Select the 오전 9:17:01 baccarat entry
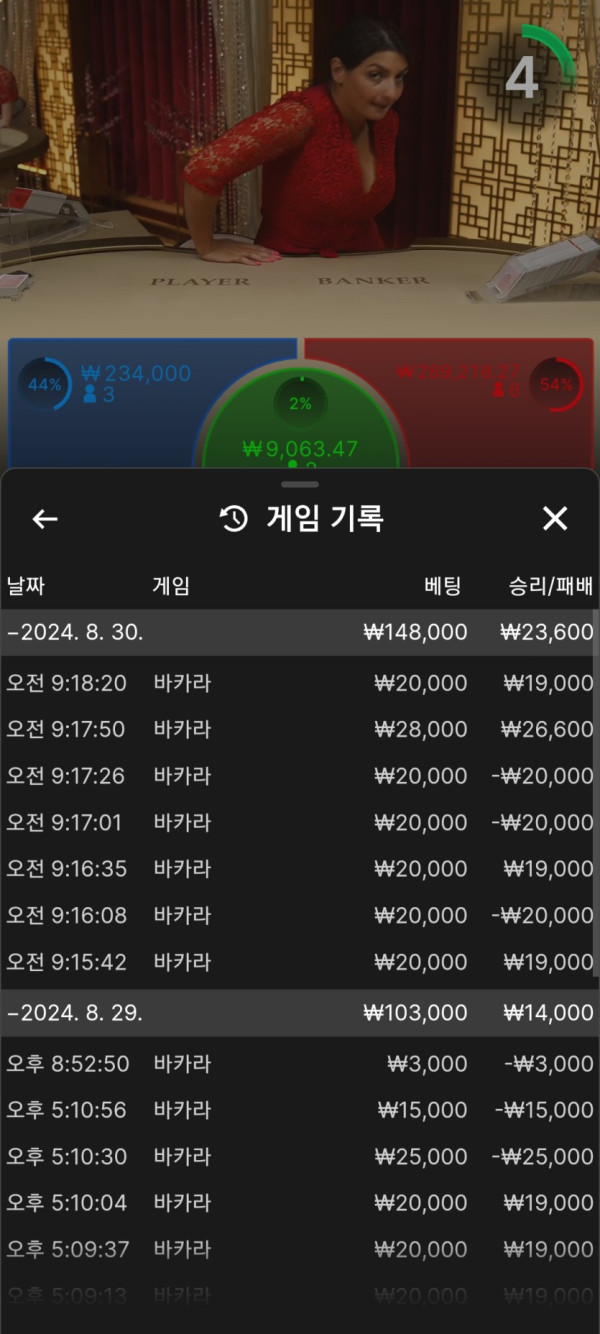The width and height of the screenshot is (600, 1334). (x=298, y=823)
